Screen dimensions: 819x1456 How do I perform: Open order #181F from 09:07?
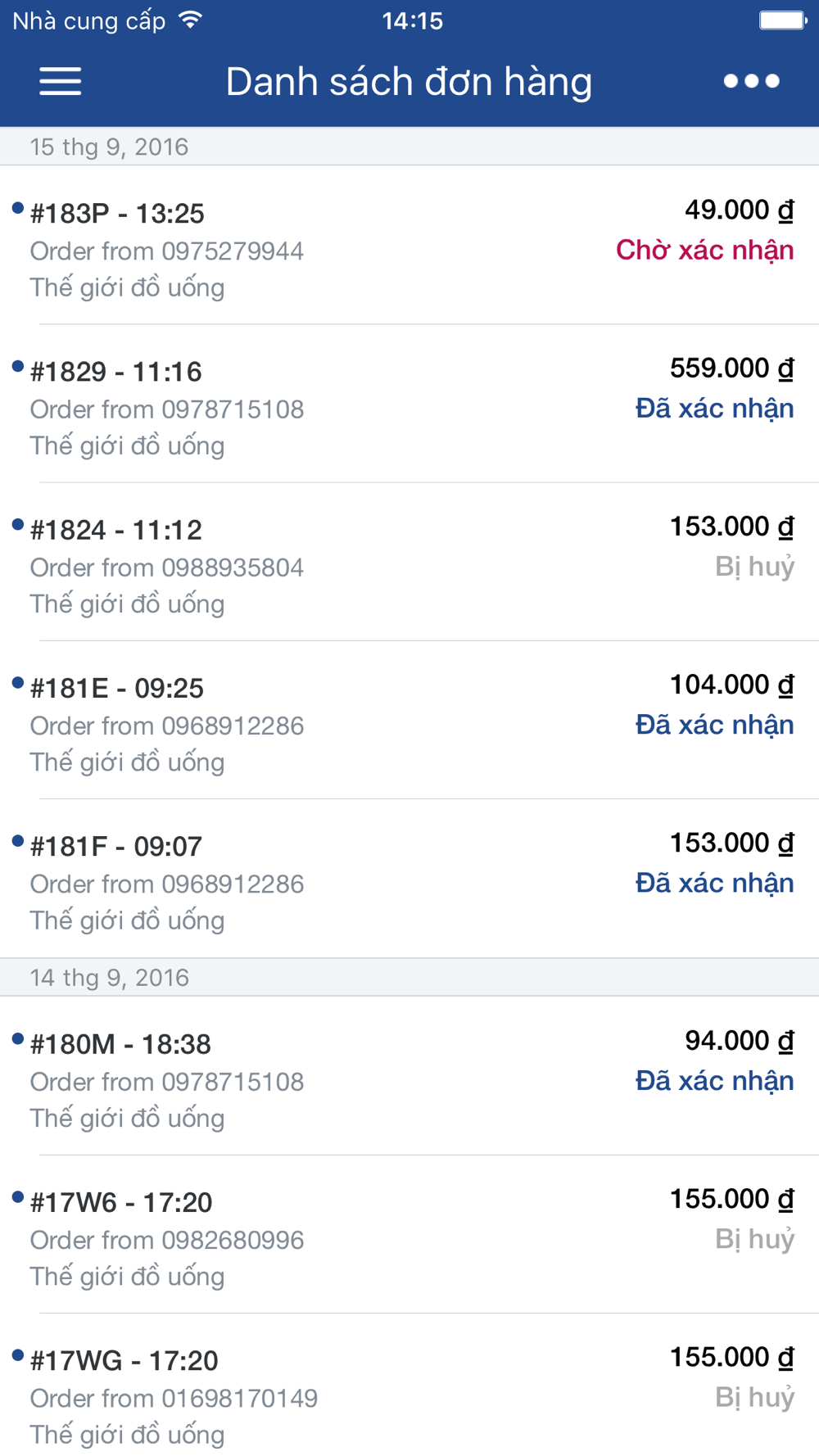click(409, 879)
